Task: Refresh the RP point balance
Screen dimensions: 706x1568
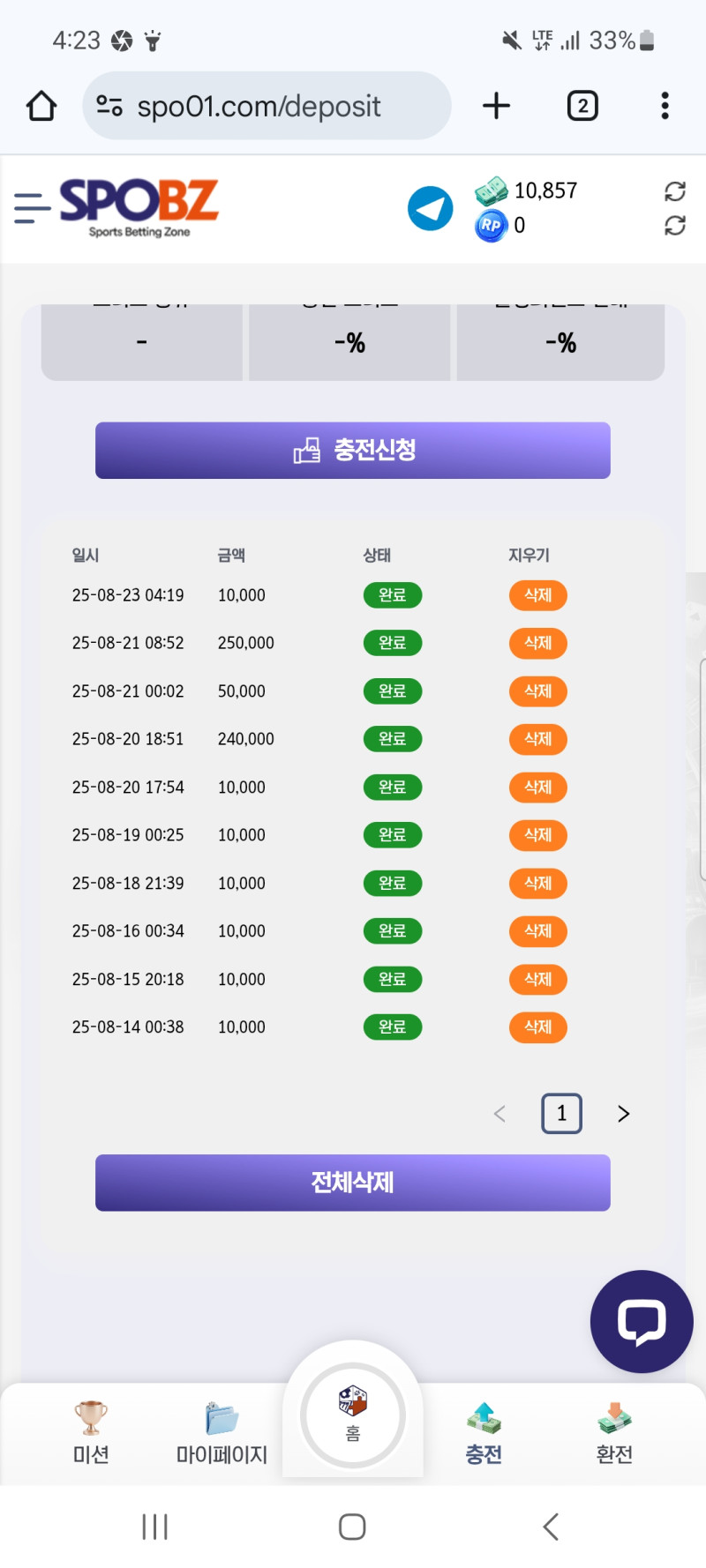Action: [675, 226]
